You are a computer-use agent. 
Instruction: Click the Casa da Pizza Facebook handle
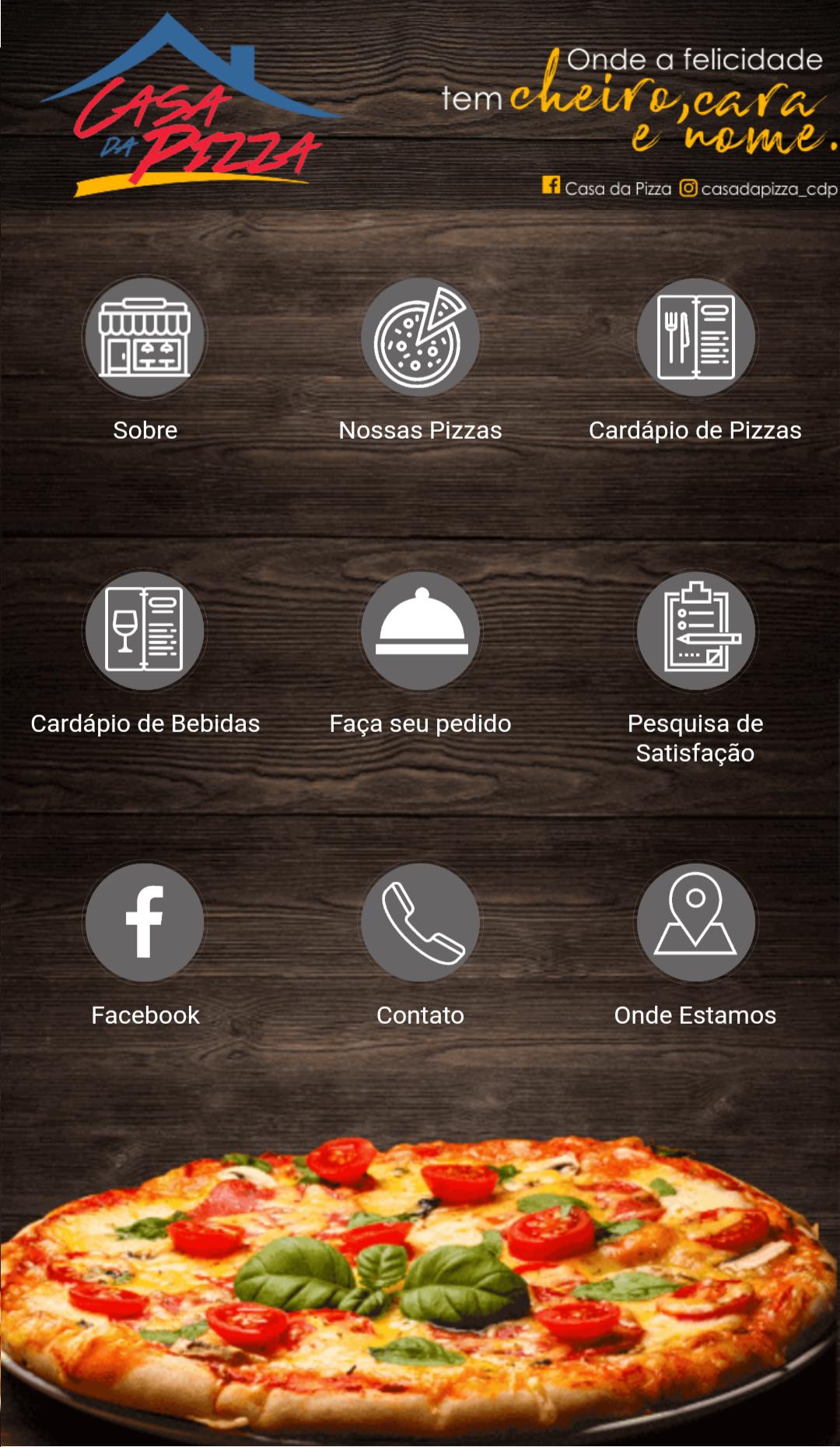pos(620,187)
